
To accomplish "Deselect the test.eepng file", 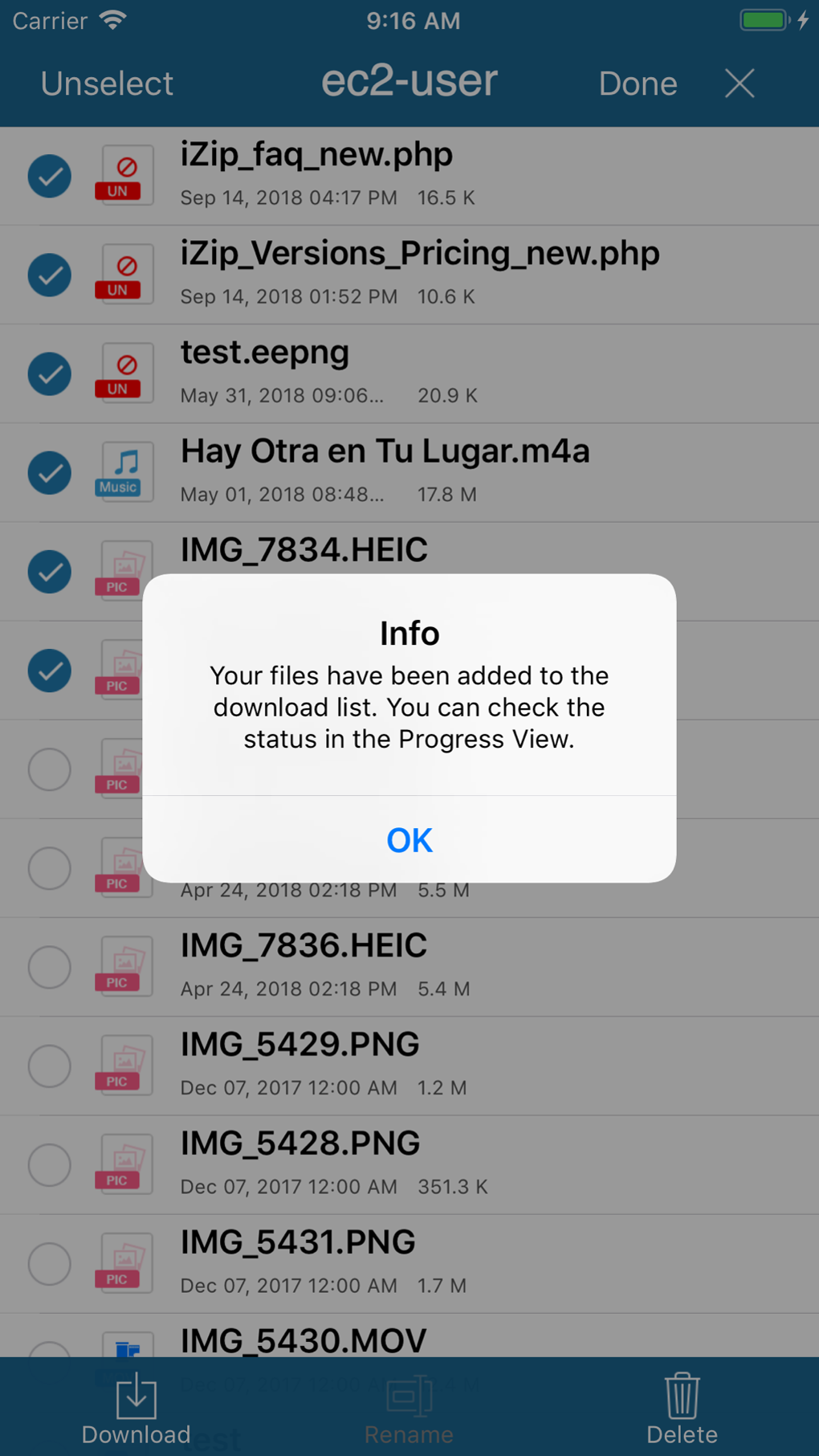I will click(50, 373).
